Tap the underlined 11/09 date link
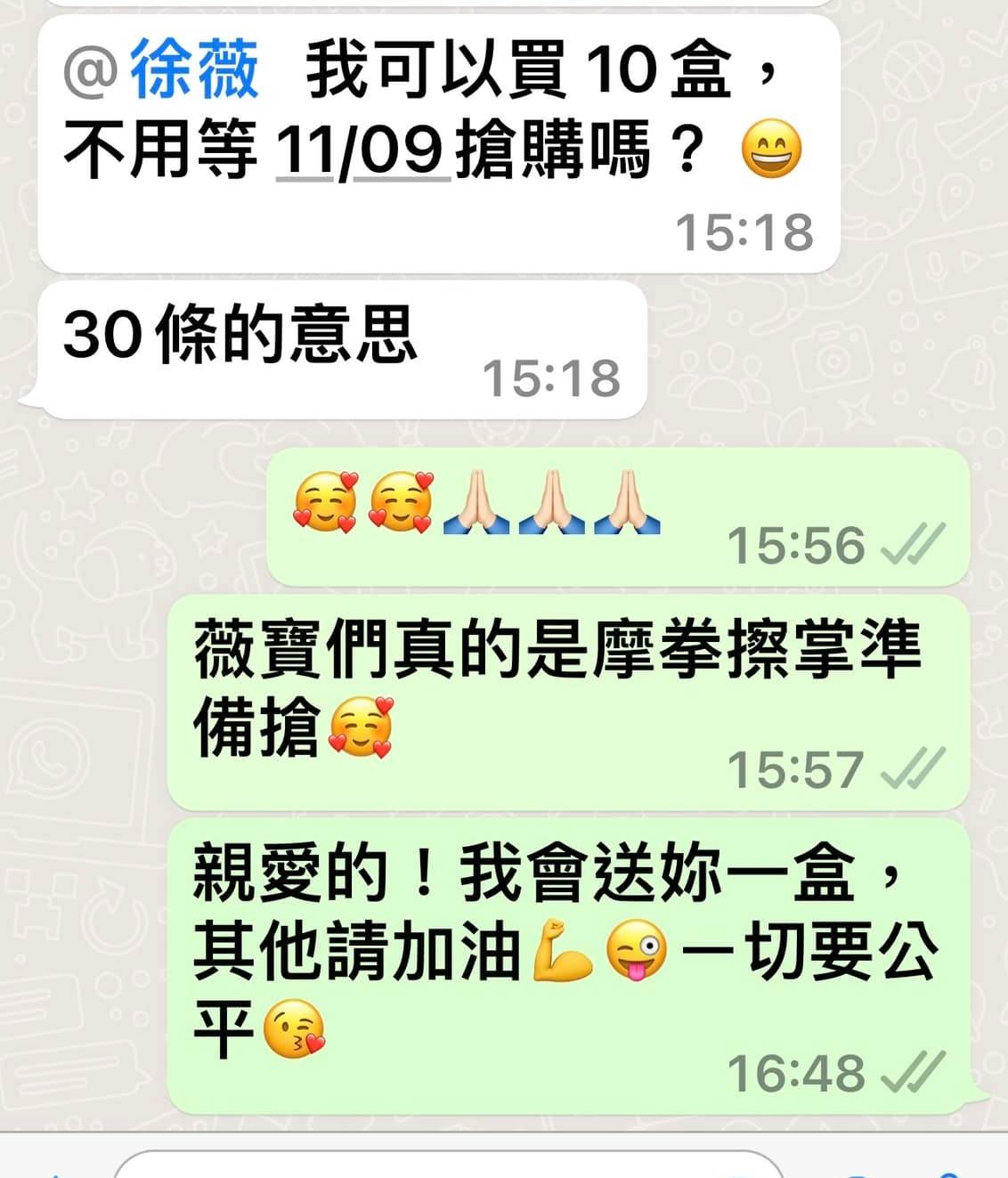Image resolution: width=1008 pixels, height=1178 pixels. click(x=362, y=150)
